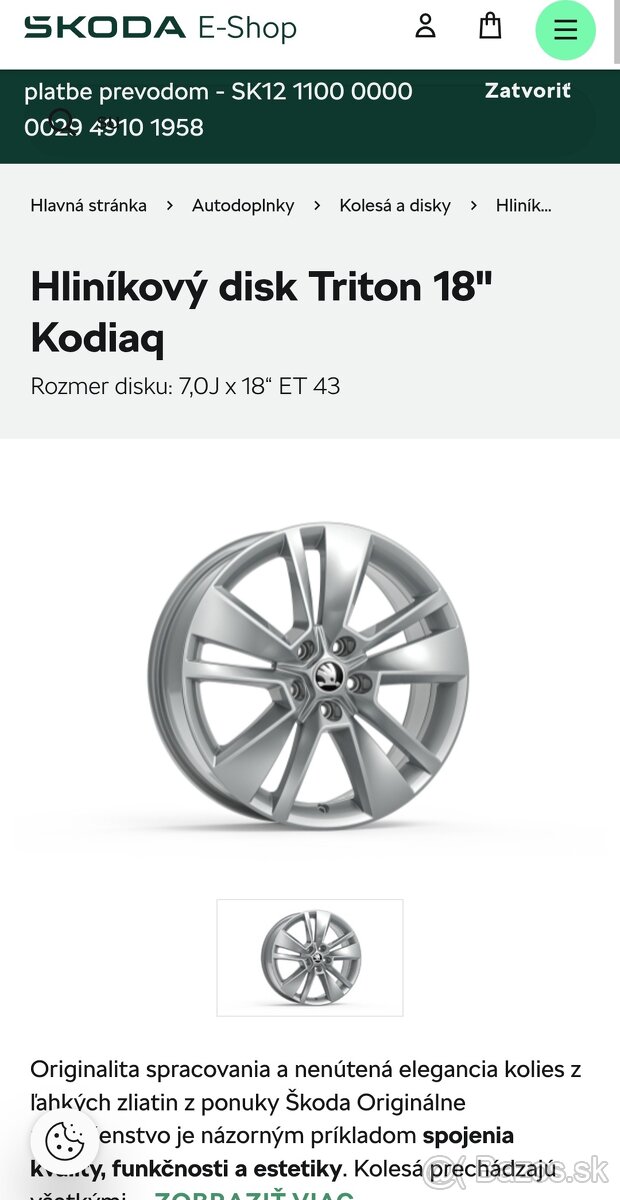
Task: Dismiss the banner with Zatvoriť
Action: tap(527, 91)
